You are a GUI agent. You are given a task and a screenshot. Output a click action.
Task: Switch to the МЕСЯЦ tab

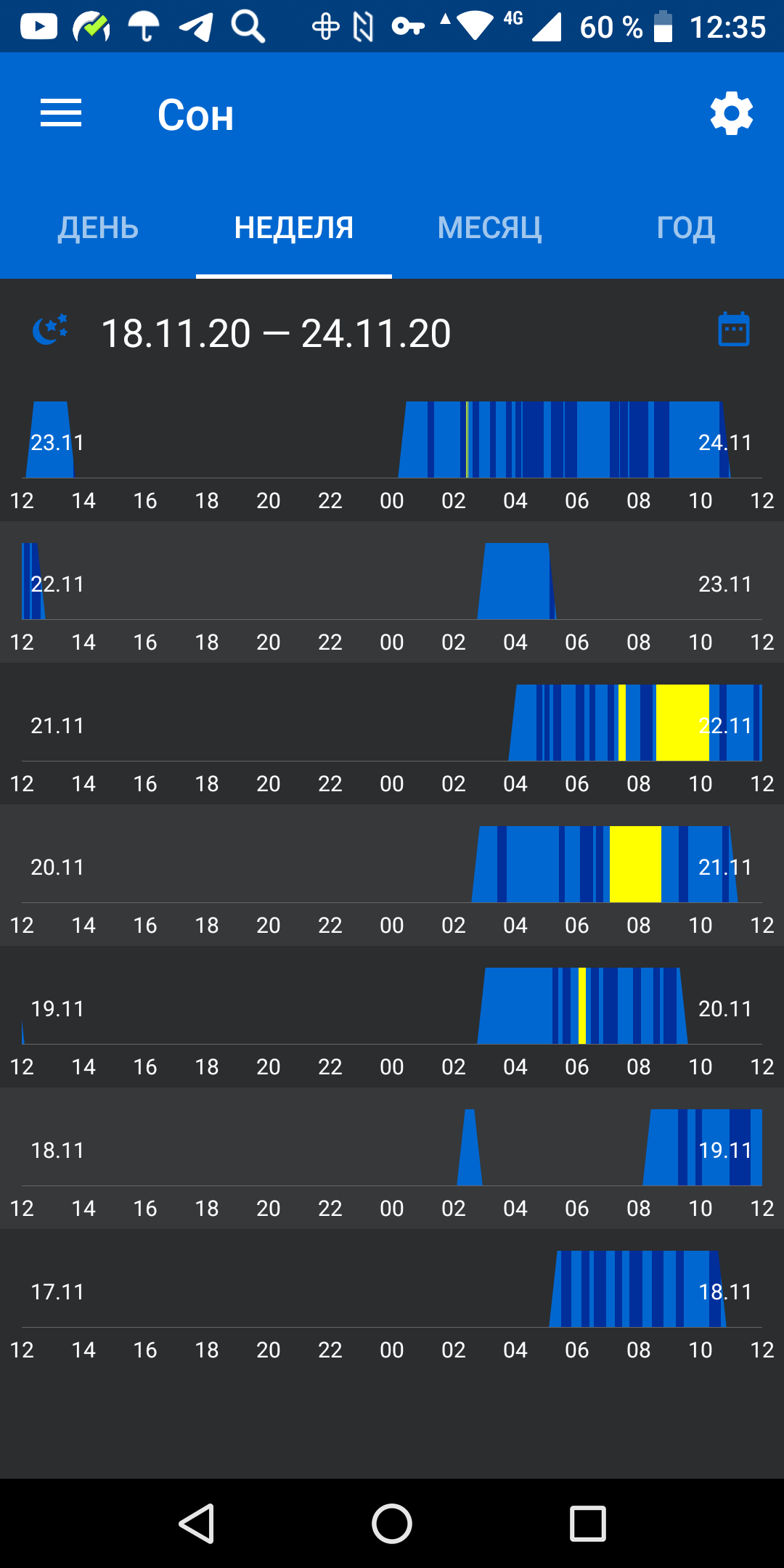[490, 228]
